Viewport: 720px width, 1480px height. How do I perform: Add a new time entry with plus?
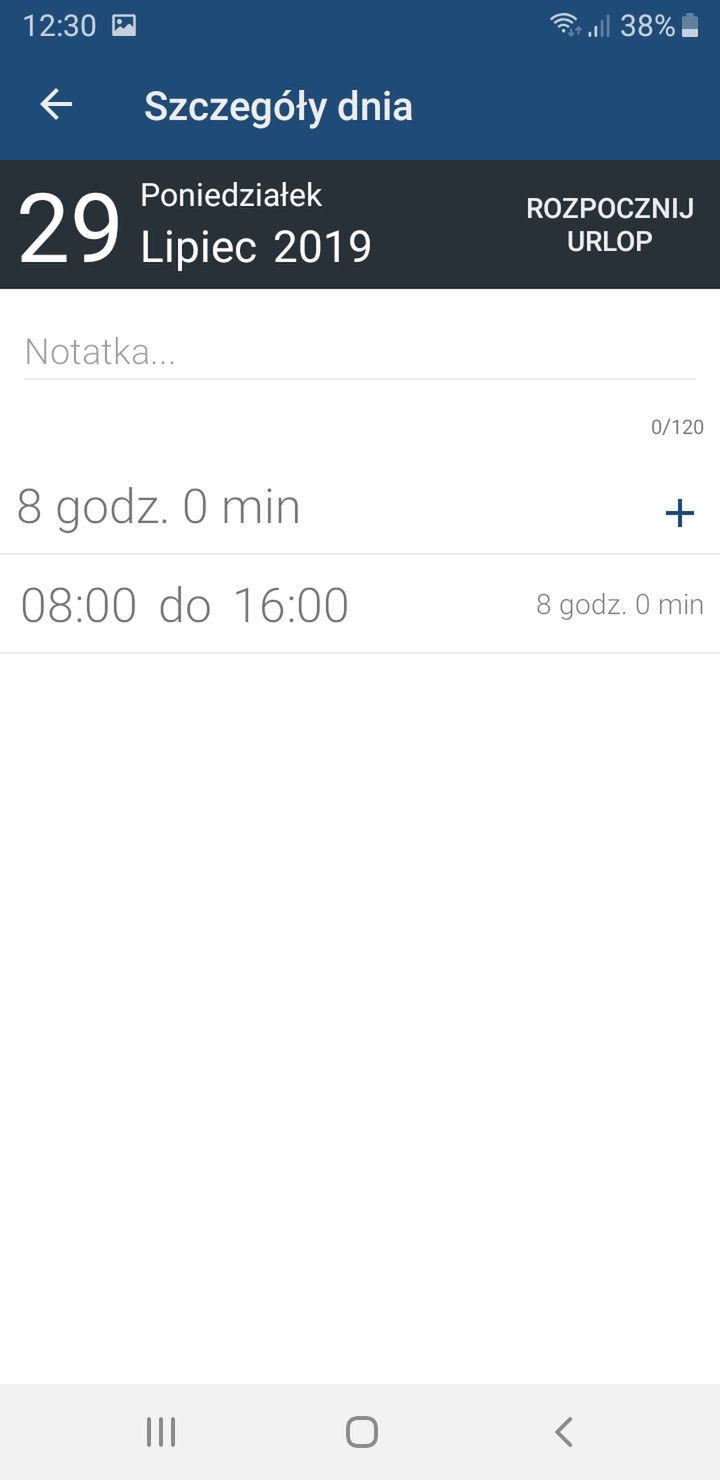coord(679,514)
